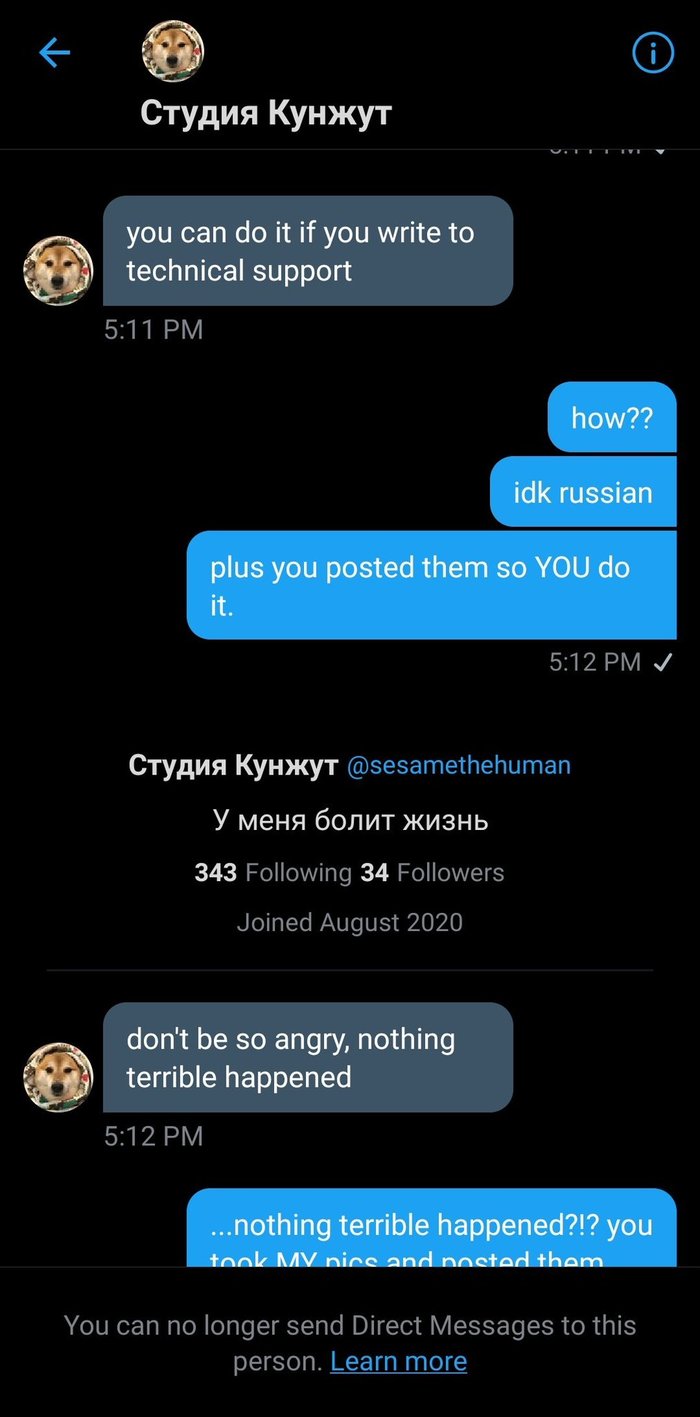
Task: Tap the avatar beside the technical support message
Action: (x=58, y=271)
